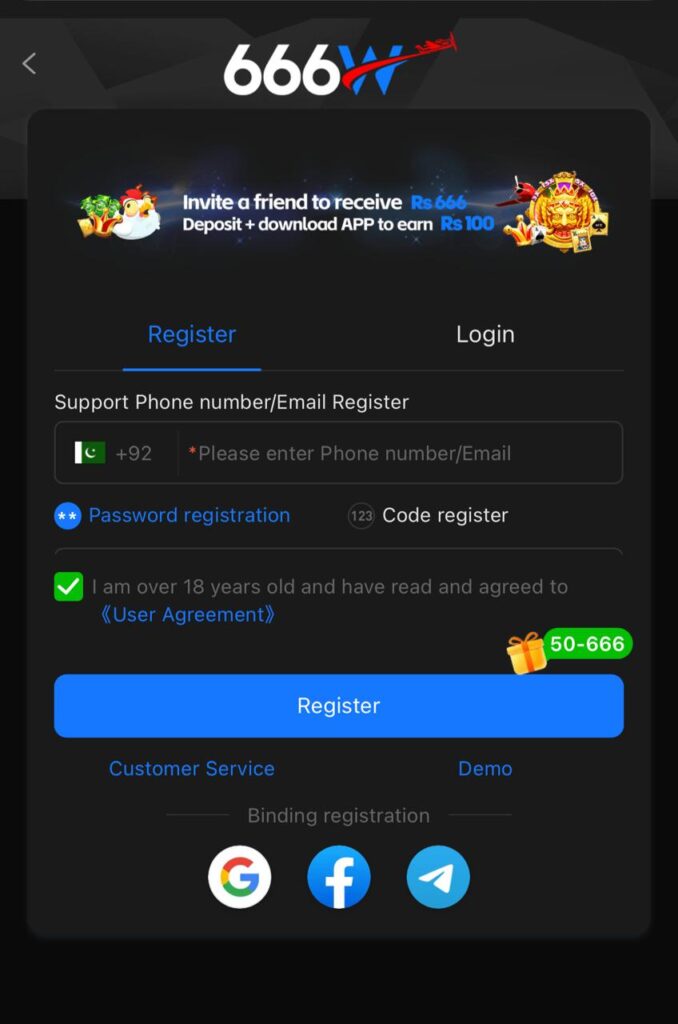
Task: Open the User Agreement link
Action: (x=188, y=615)
